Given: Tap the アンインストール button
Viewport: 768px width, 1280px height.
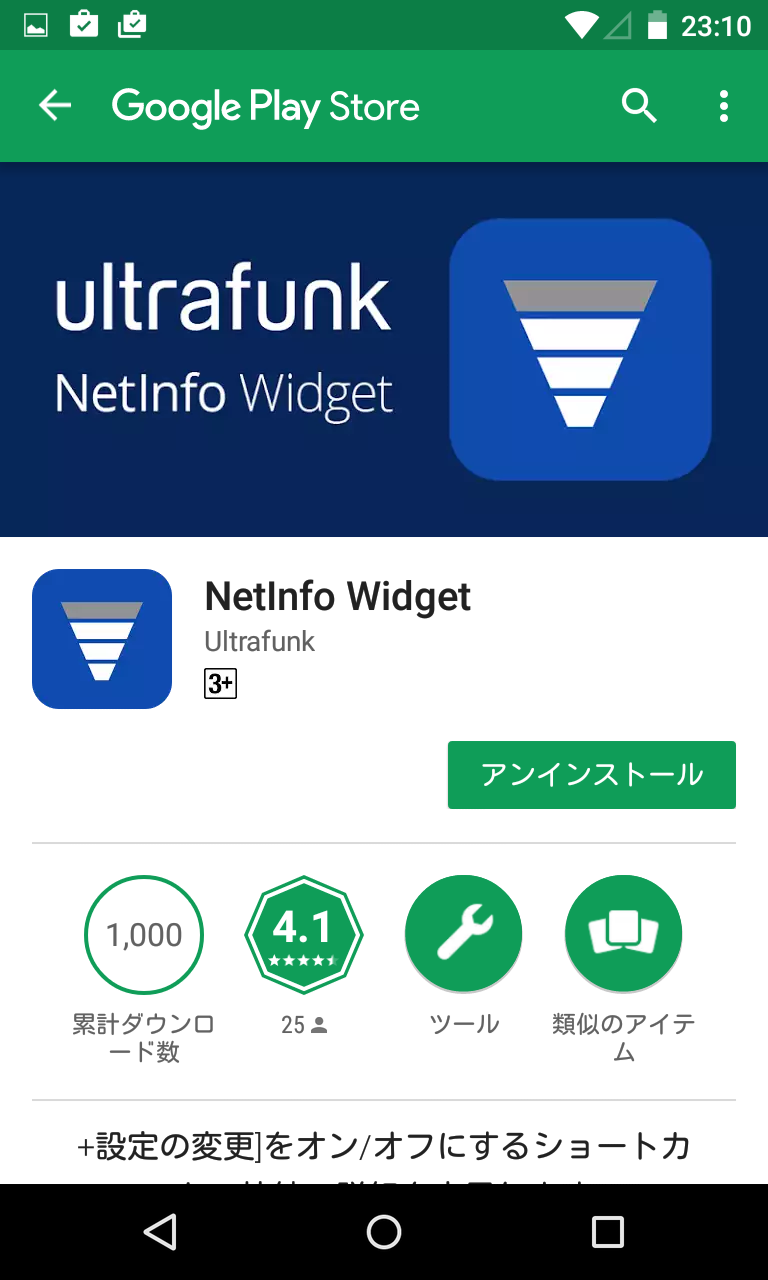Looking at the screenshot, I should pyautogui.click(x=591, y=775).
